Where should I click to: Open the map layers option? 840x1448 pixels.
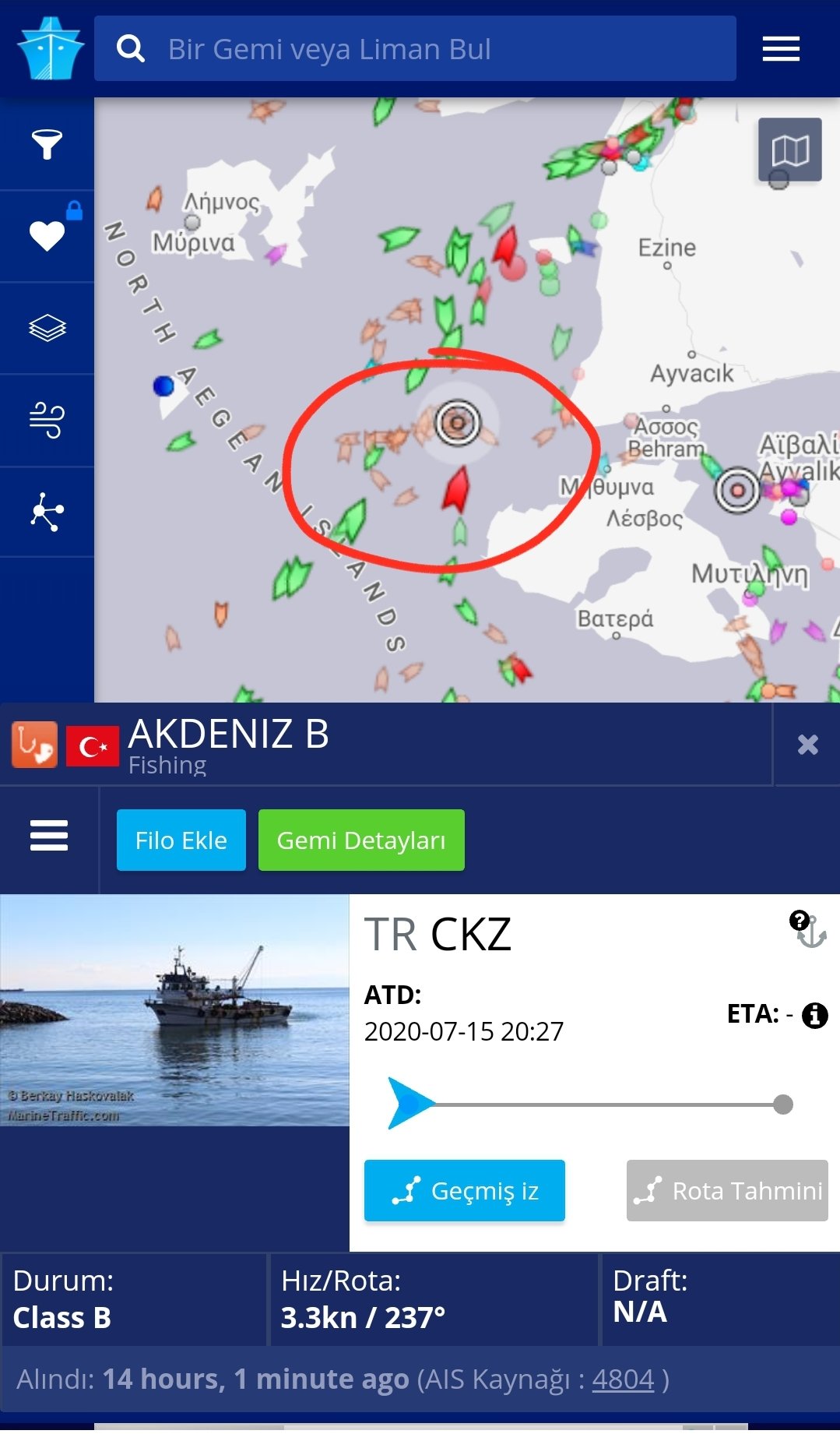click(x=47, y=328)
